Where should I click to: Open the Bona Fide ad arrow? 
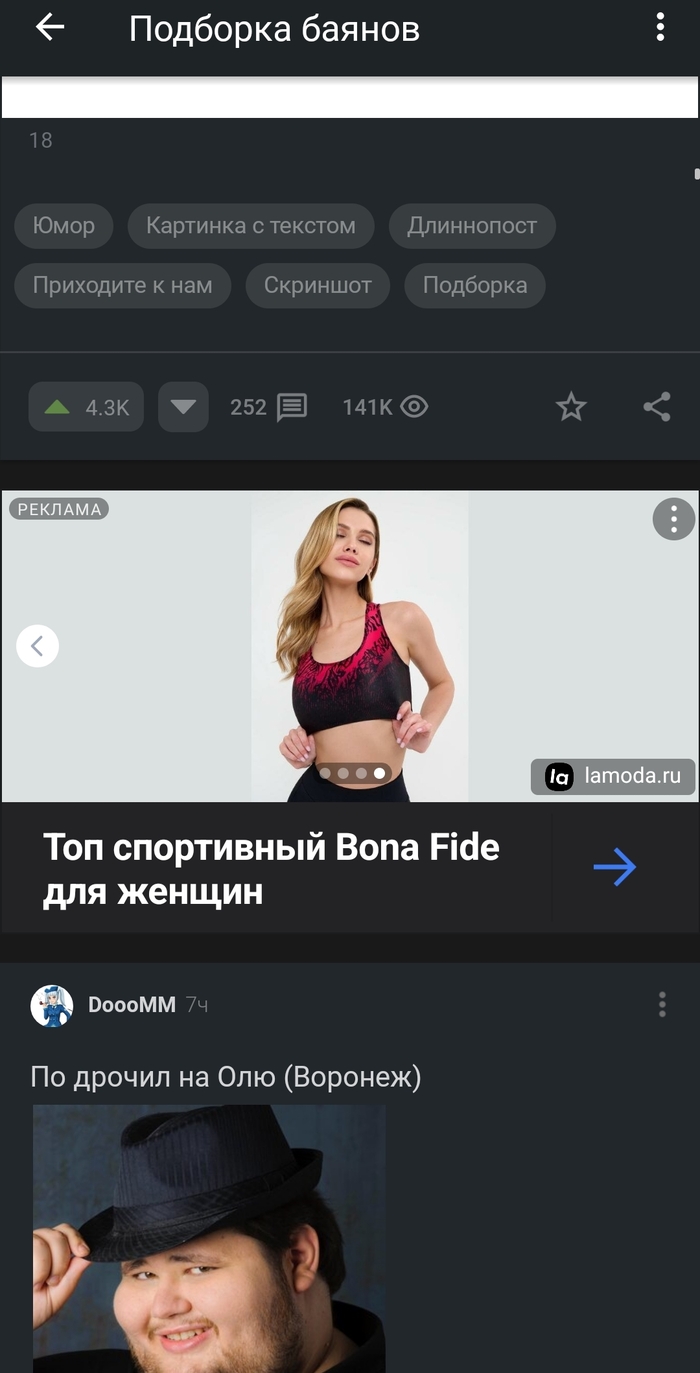click(x=614, y=868)
